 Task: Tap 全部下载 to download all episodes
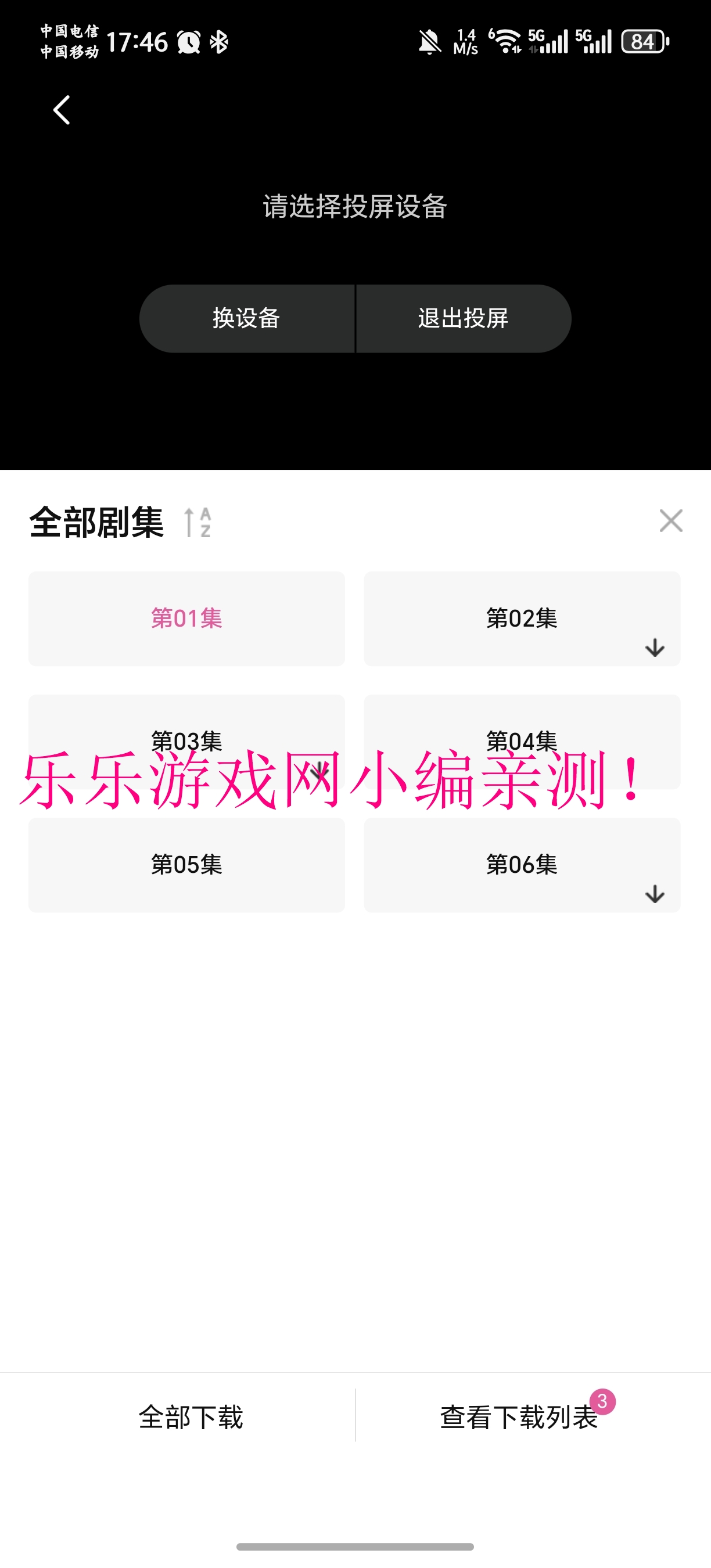(x=191, y=1417)
